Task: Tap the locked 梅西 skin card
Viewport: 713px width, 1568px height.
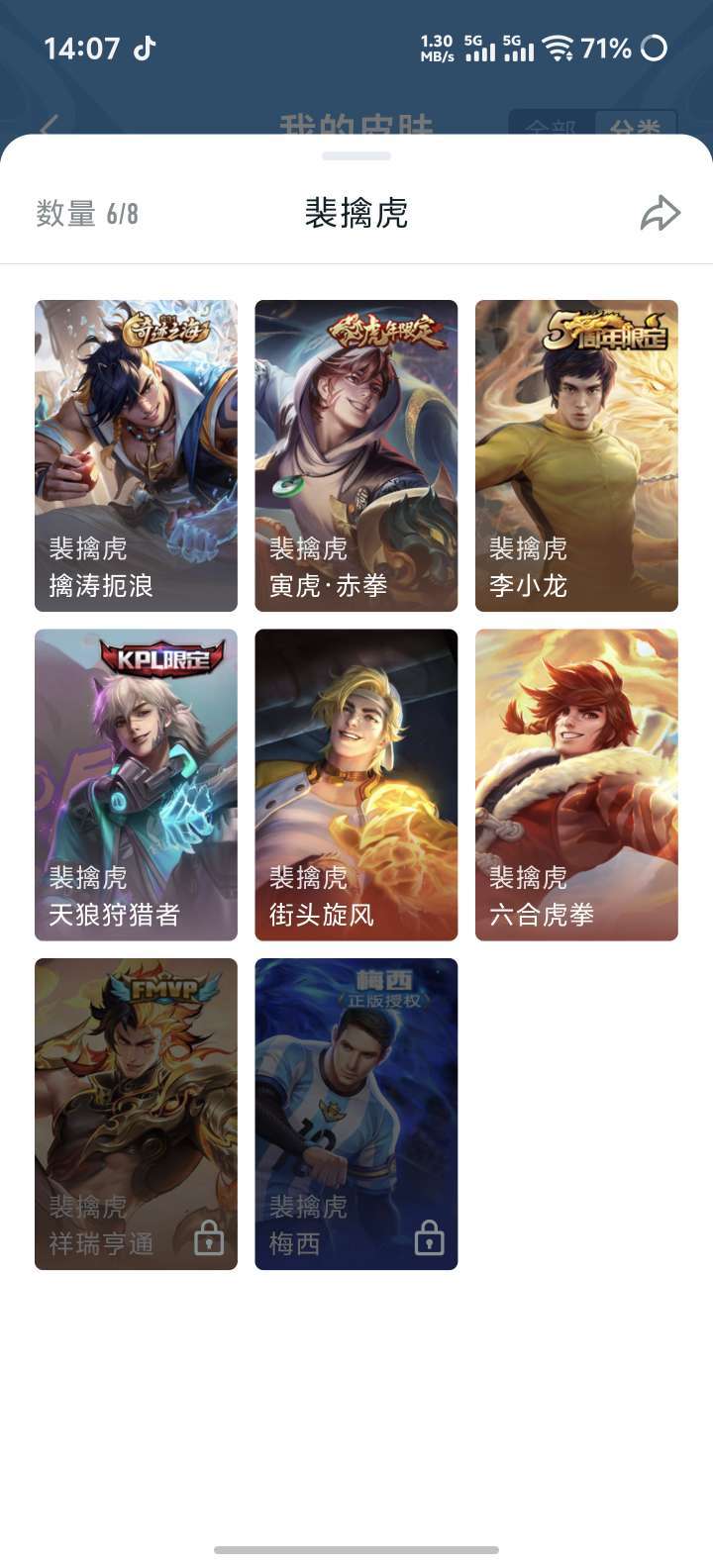Action: click(x=356, y=1114)
